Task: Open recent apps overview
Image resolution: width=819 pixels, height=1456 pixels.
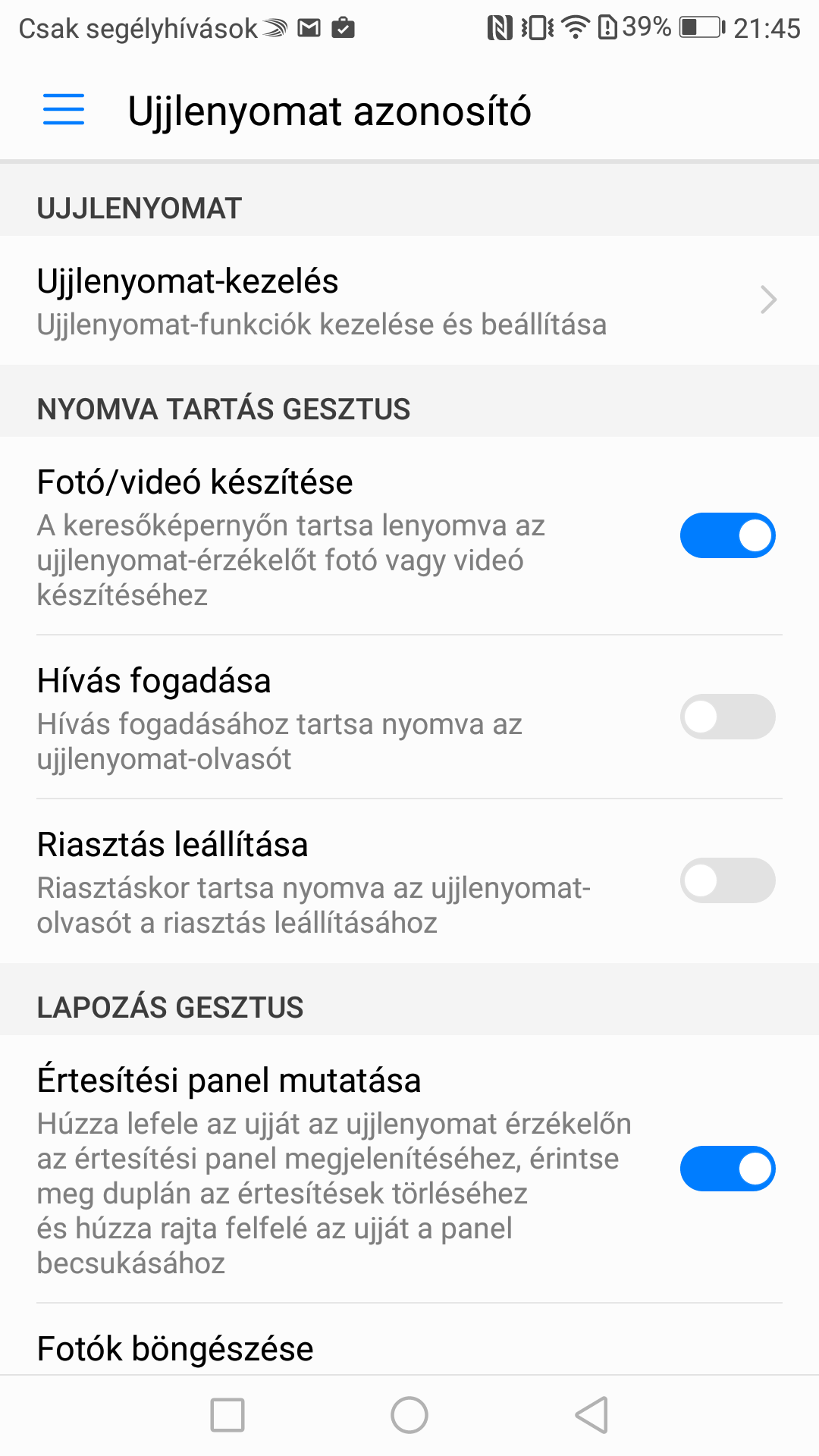Action: 227,1415
